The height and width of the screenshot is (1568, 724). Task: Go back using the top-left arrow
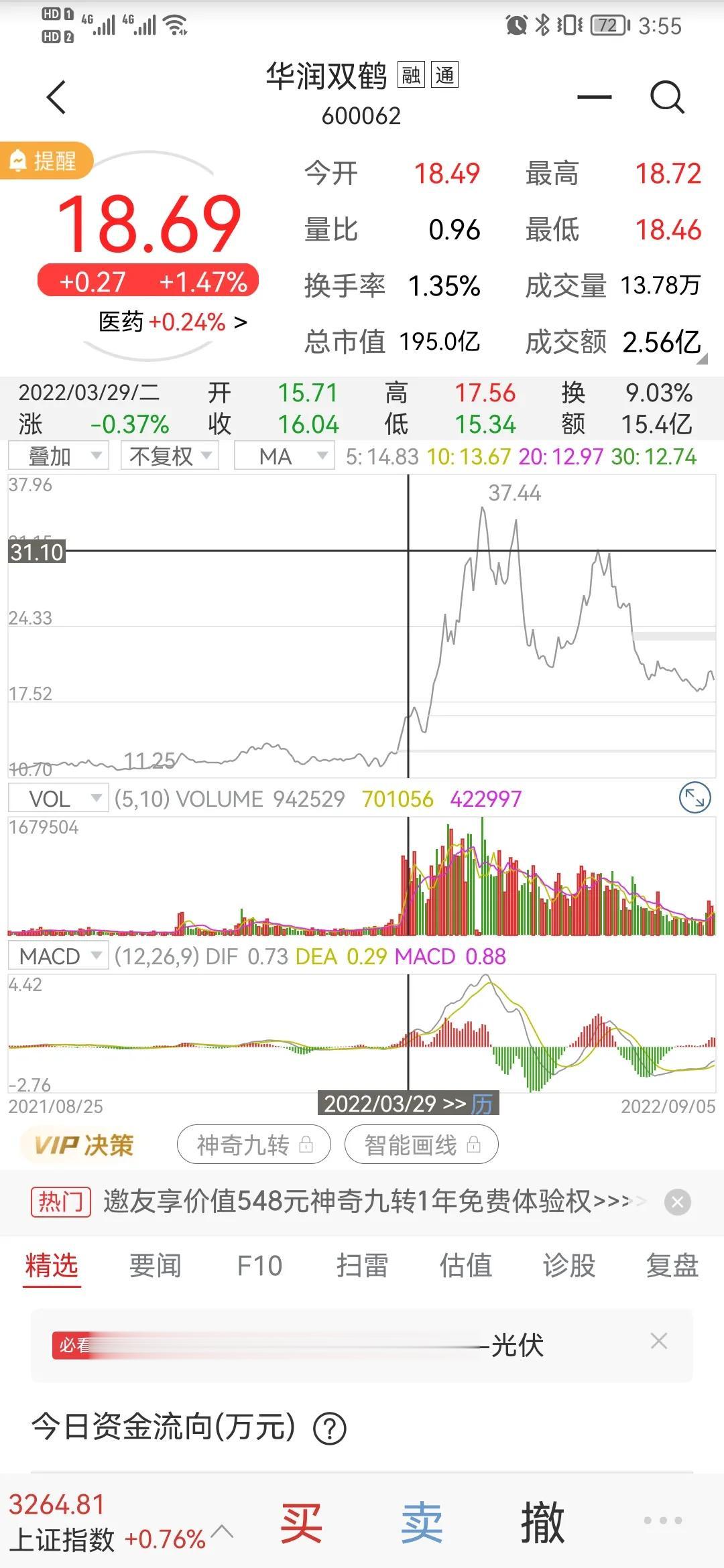[57, 97]
